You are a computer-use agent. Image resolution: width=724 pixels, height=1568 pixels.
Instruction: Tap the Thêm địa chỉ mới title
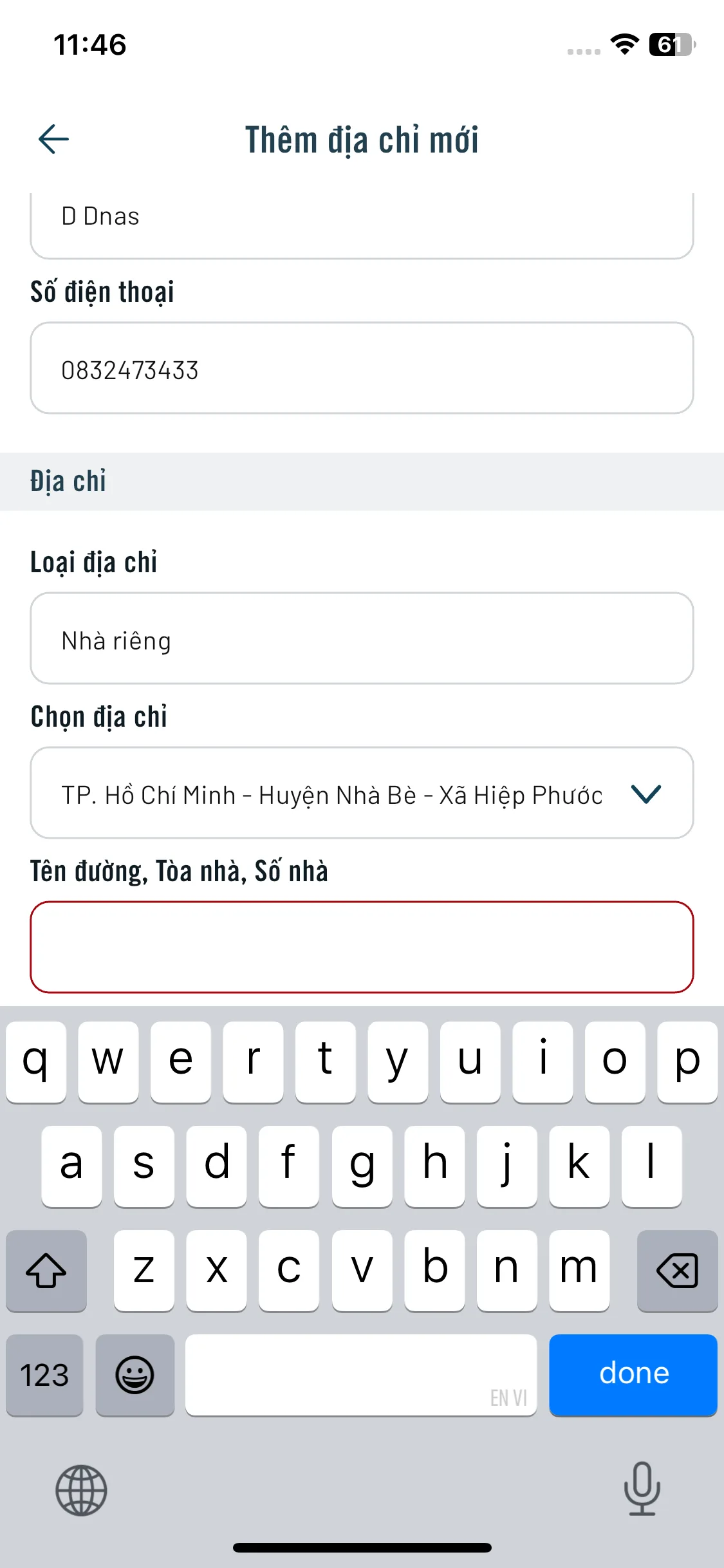click(362, 140)
